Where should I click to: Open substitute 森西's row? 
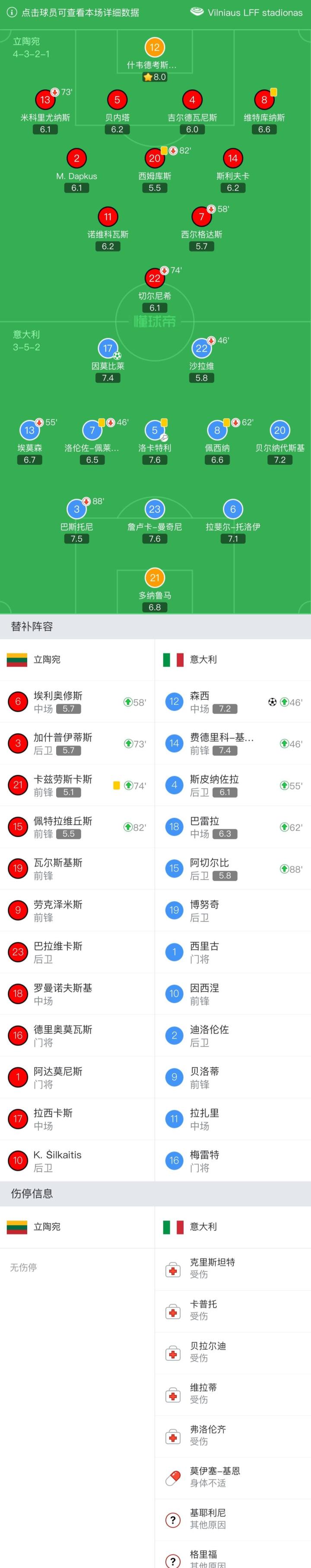[x=233, y=702]
